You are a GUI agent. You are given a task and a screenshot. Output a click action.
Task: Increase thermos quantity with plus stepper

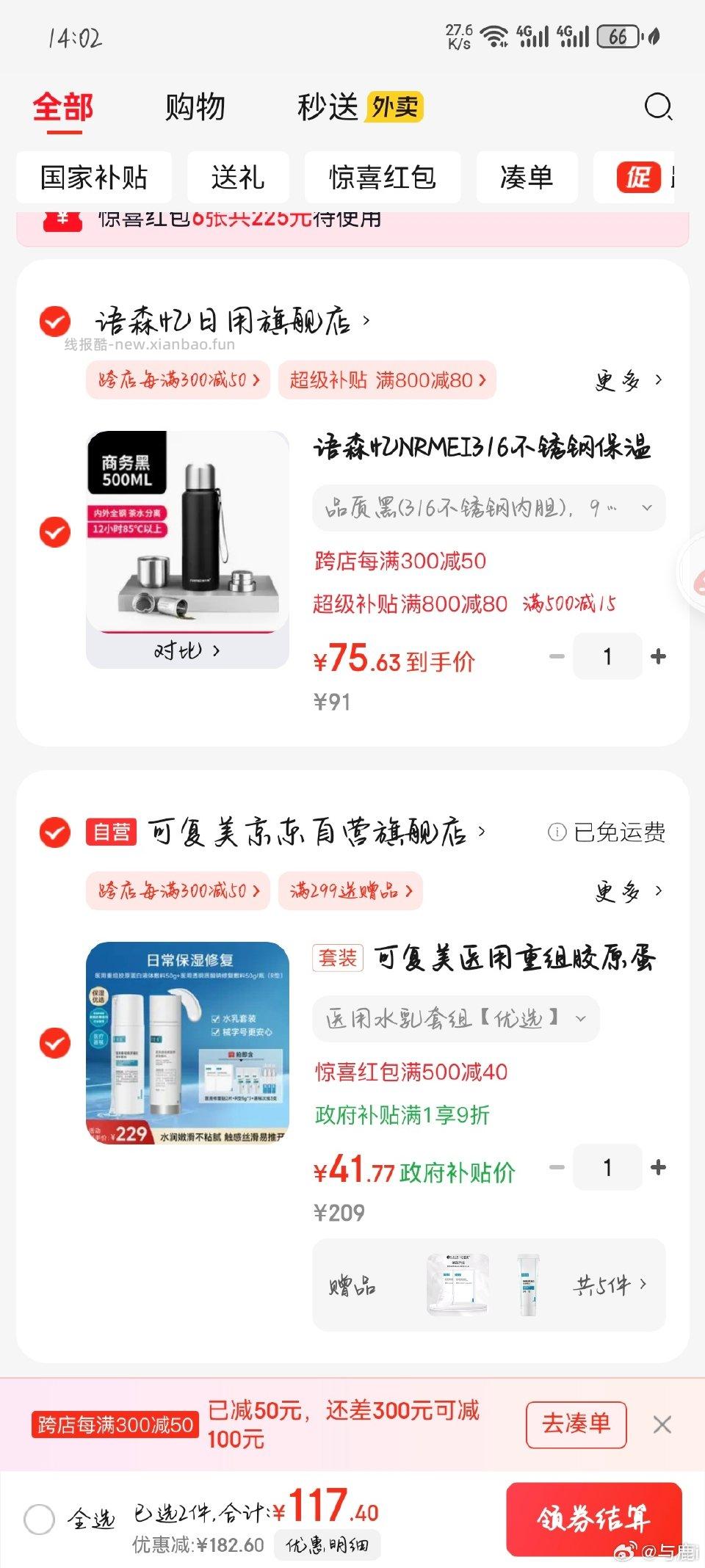pos(658,656)
